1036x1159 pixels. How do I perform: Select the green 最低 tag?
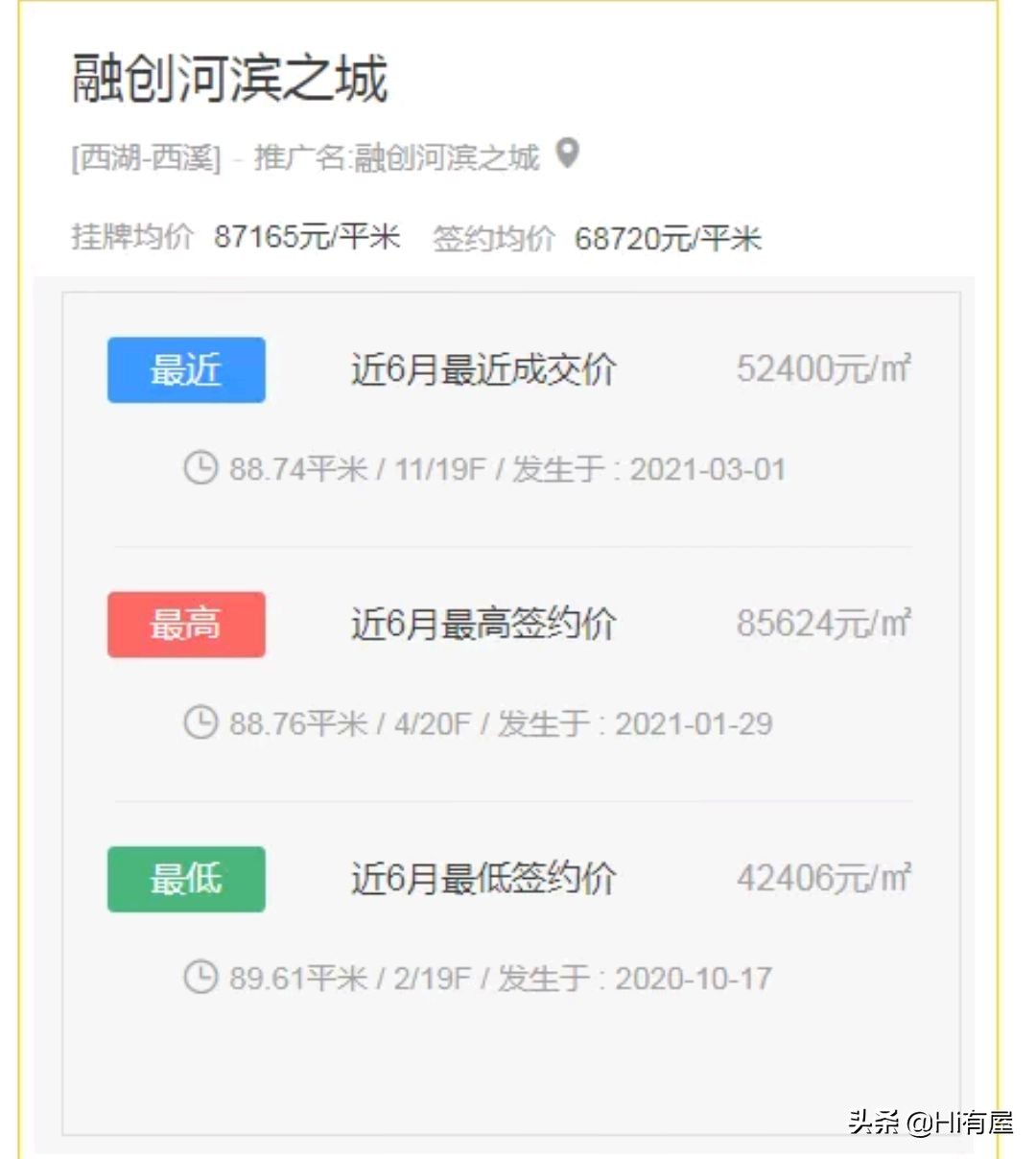coord(185,879)
